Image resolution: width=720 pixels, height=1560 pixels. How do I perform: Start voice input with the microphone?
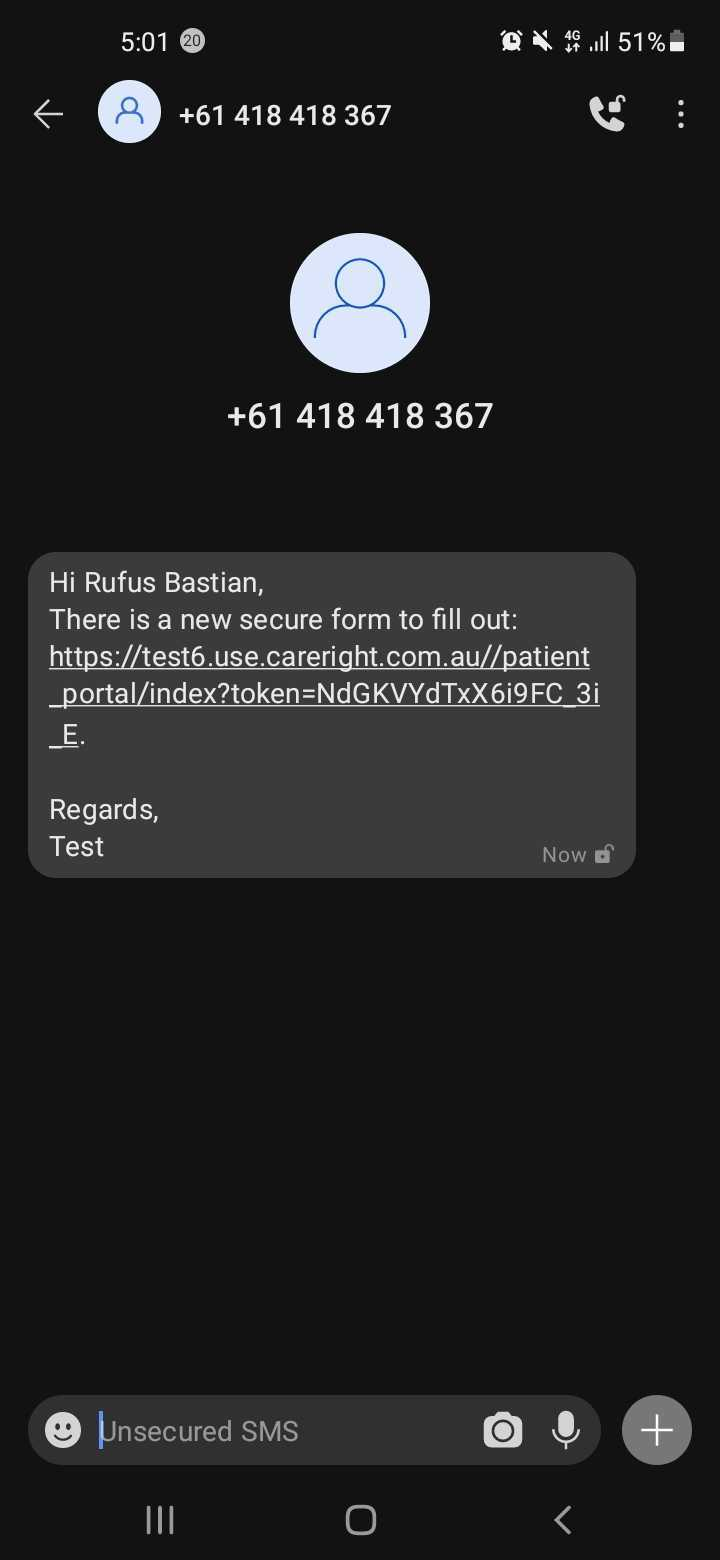[x=566, y=1431]
